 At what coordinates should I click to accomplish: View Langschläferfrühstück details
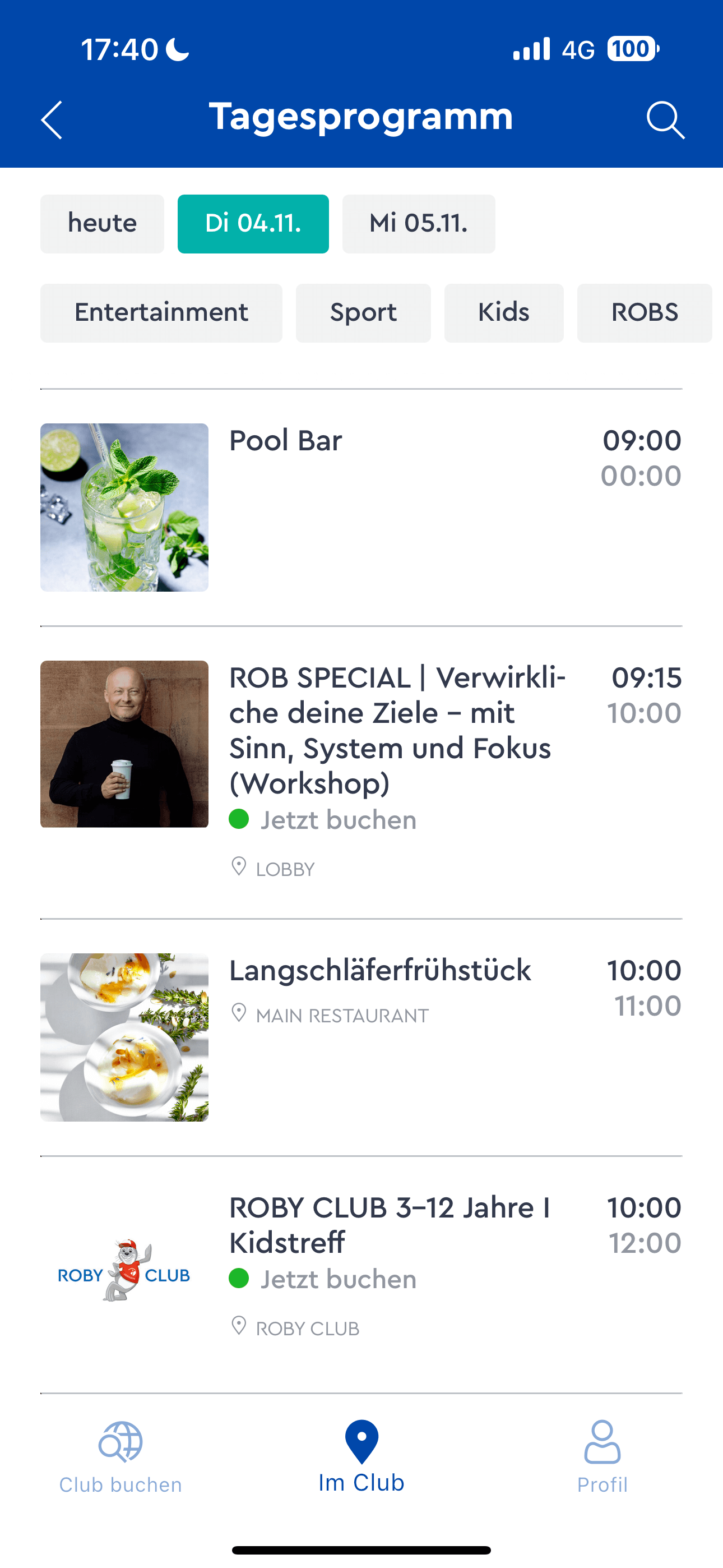[380, 970]
